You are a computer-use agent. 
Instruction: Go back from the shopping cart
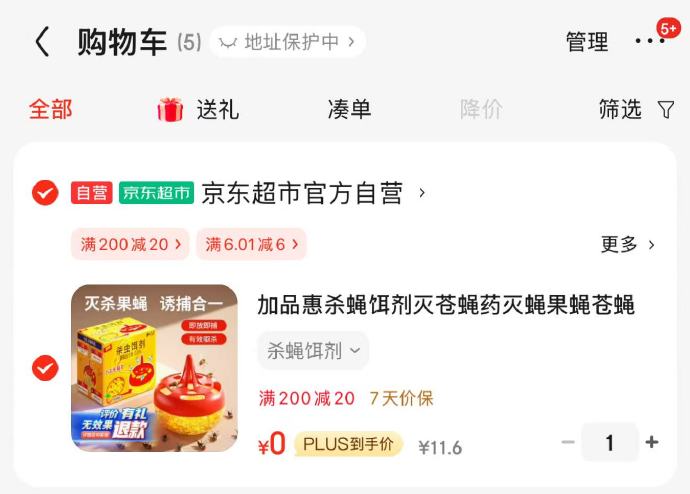pos(41,42)
